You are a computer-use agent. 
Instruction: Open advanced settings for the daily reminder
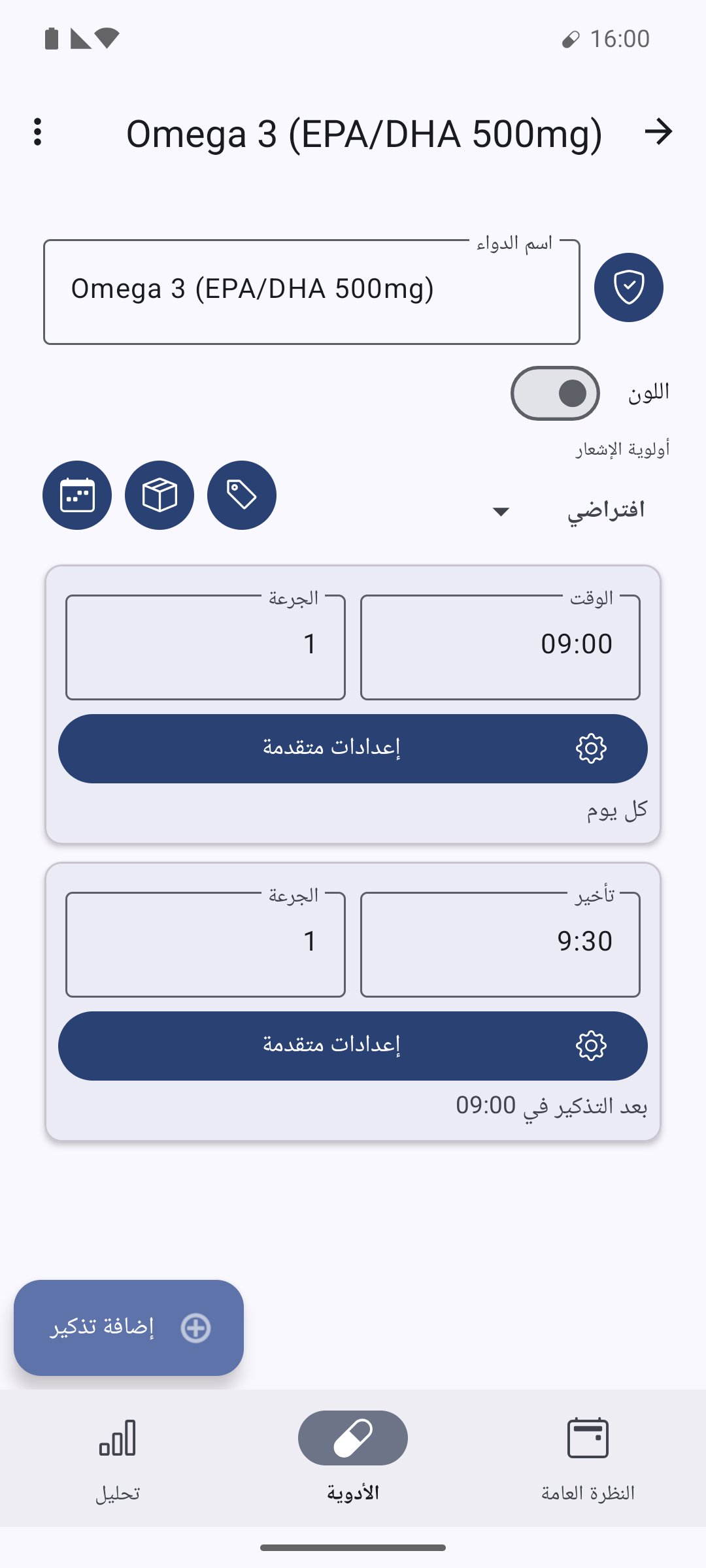click(x=353, y=749)
